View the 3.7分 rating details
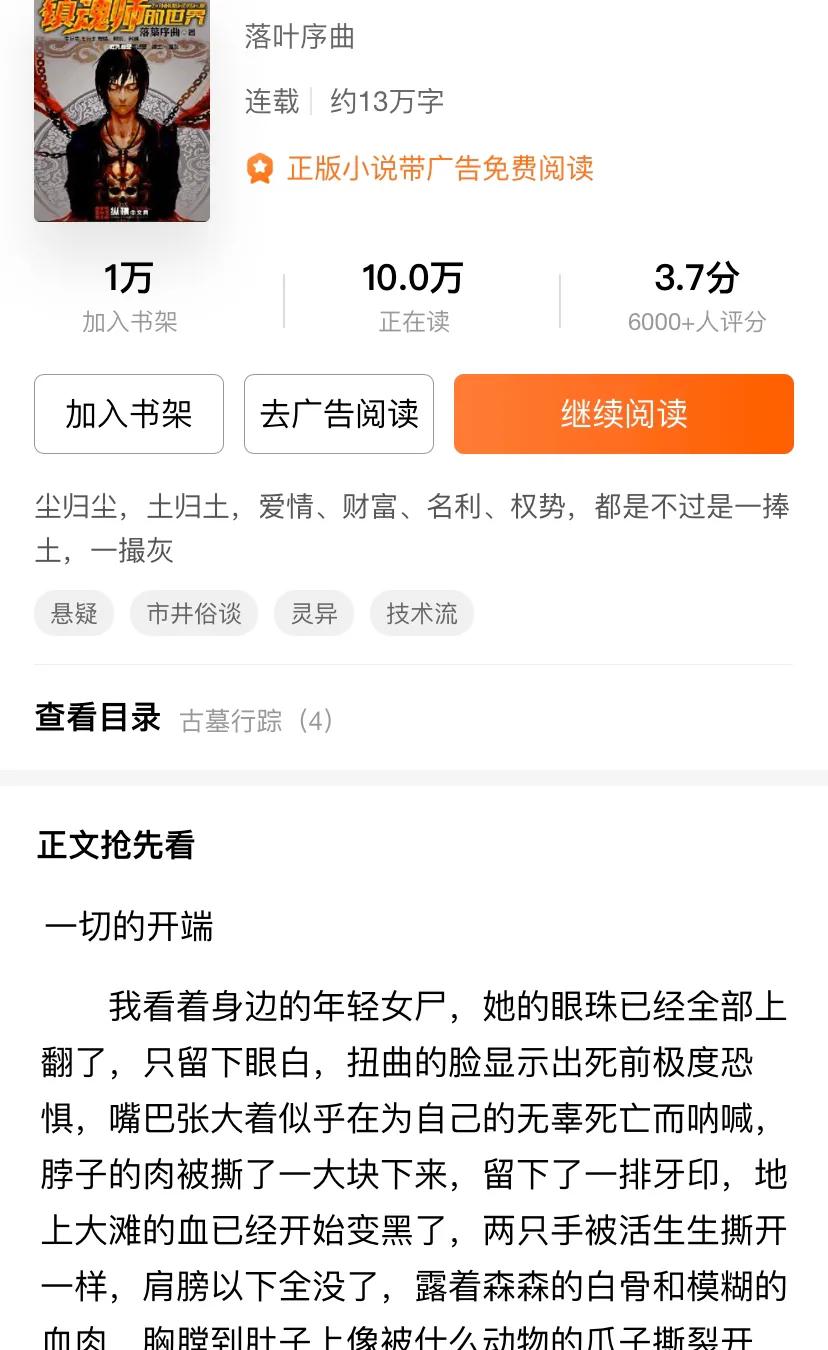The height and width of the screenshot is (1350, 828). [x=697, y=295]
